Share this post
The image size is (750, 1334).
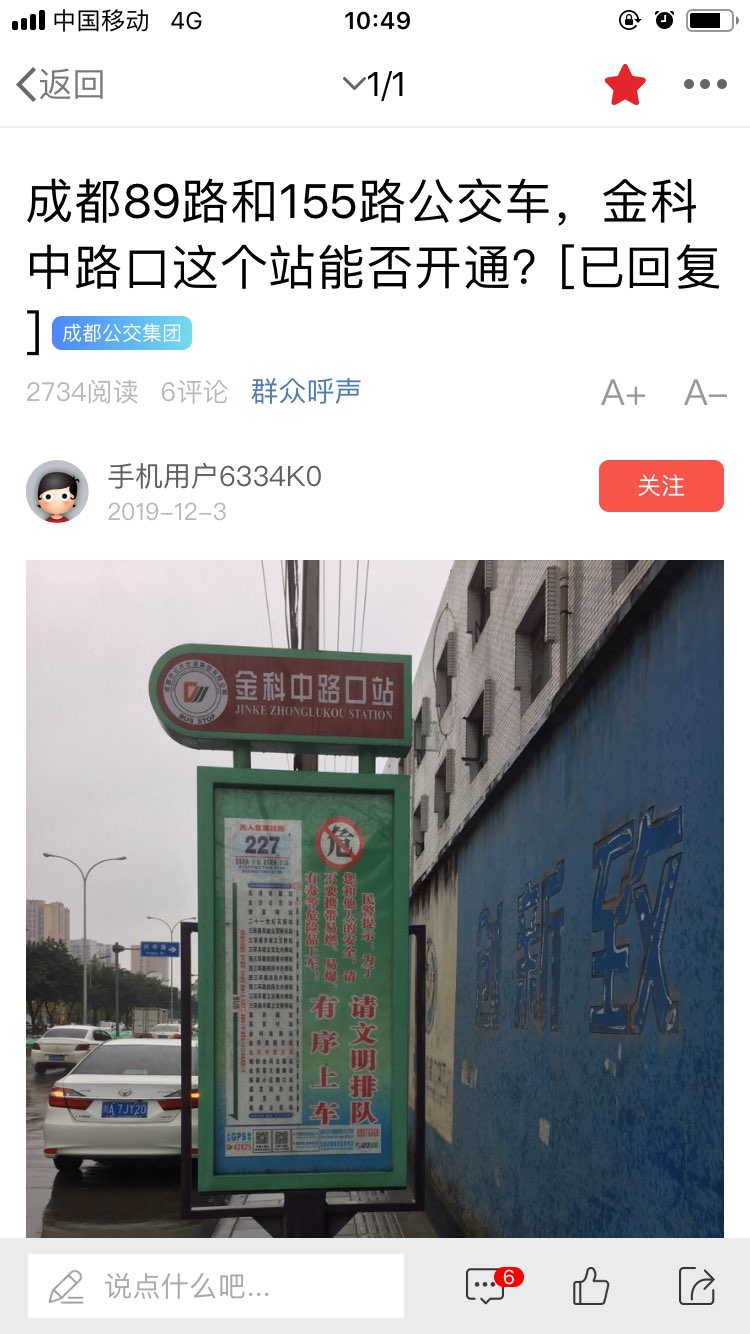[x=696, y=1285]
